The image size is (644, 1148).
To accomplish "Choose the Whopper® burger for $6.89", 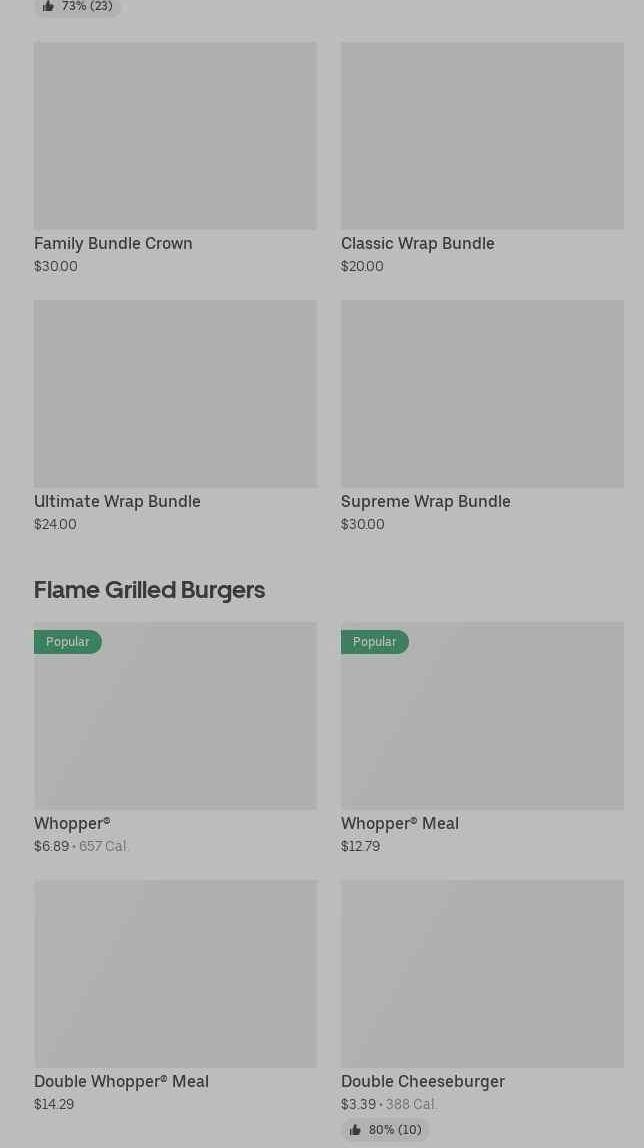I will (175, 738).
